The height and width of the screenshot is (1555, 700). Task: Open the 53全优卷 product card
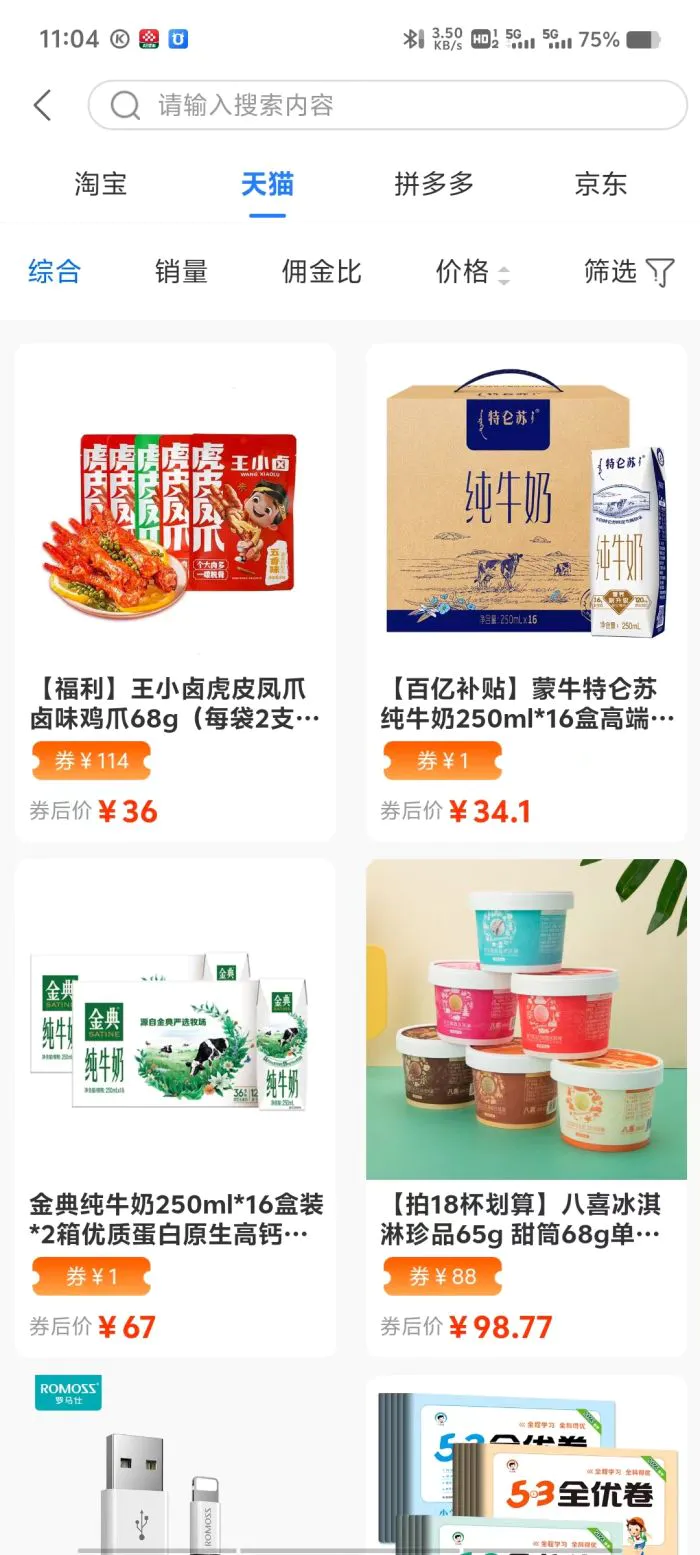click(x=526, y=1465)
